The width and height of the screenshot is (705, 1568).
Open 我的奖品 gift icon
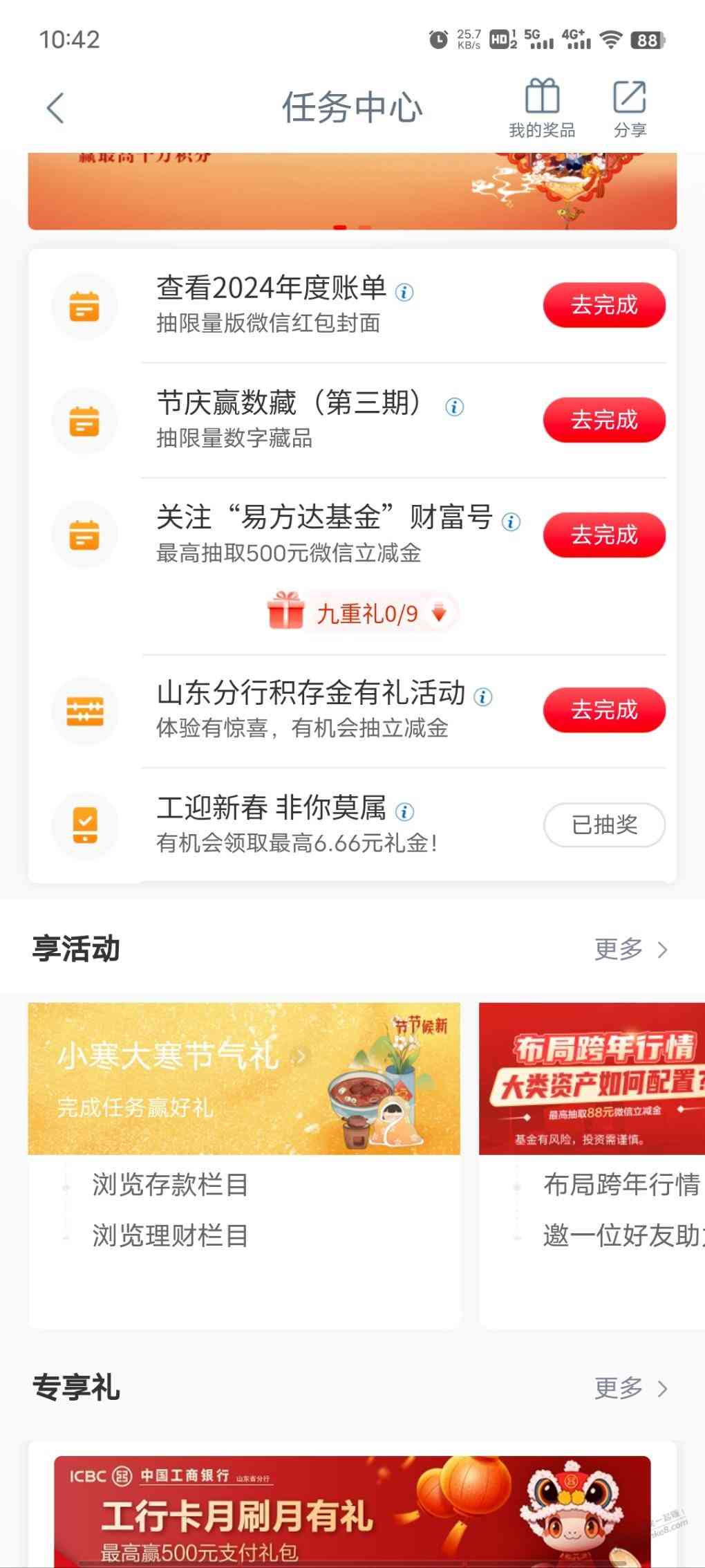pos(542,107)
